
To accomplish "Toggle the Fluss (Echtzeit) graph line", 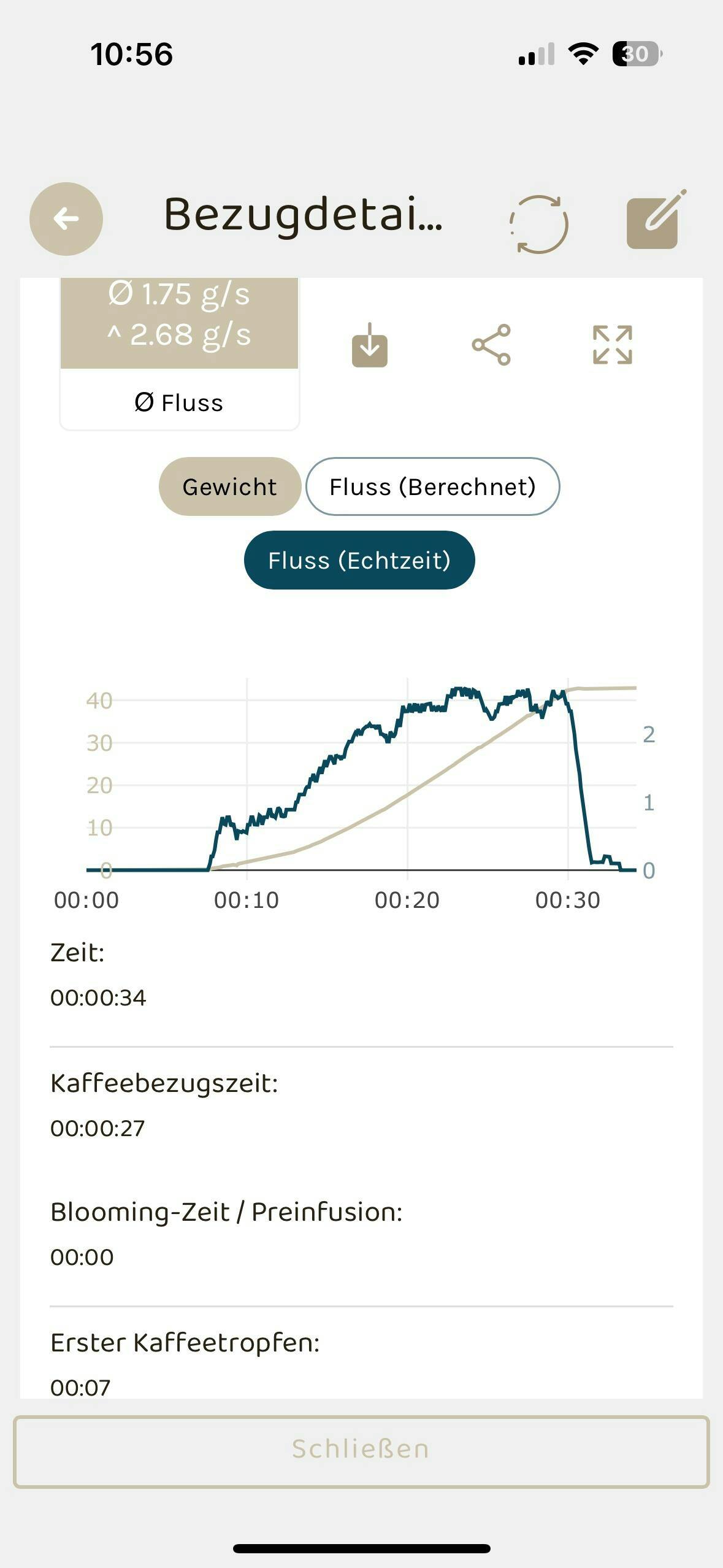I will 359,560.
